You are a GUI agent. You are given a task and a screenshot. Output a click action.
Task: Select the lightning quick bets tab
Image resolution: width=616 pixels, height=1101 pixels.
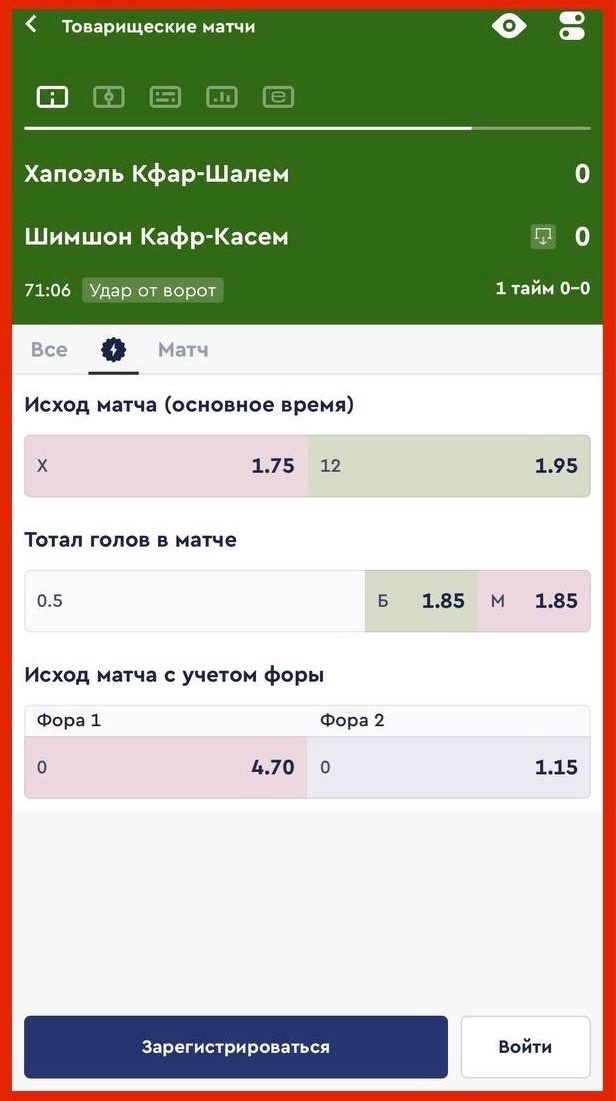point(113,350)
